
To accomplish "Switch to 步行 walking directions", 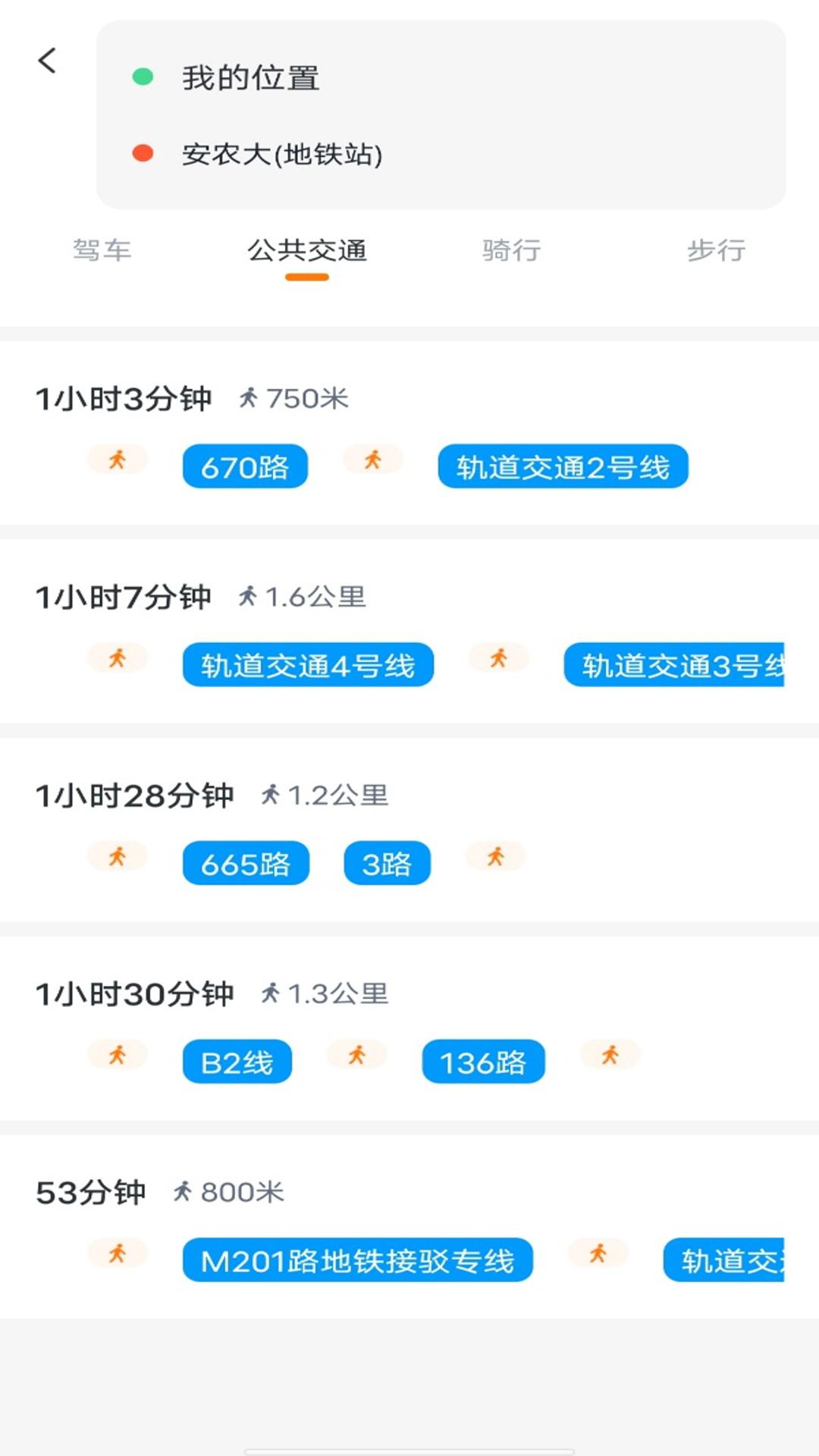I will click(x=716, y=252).
